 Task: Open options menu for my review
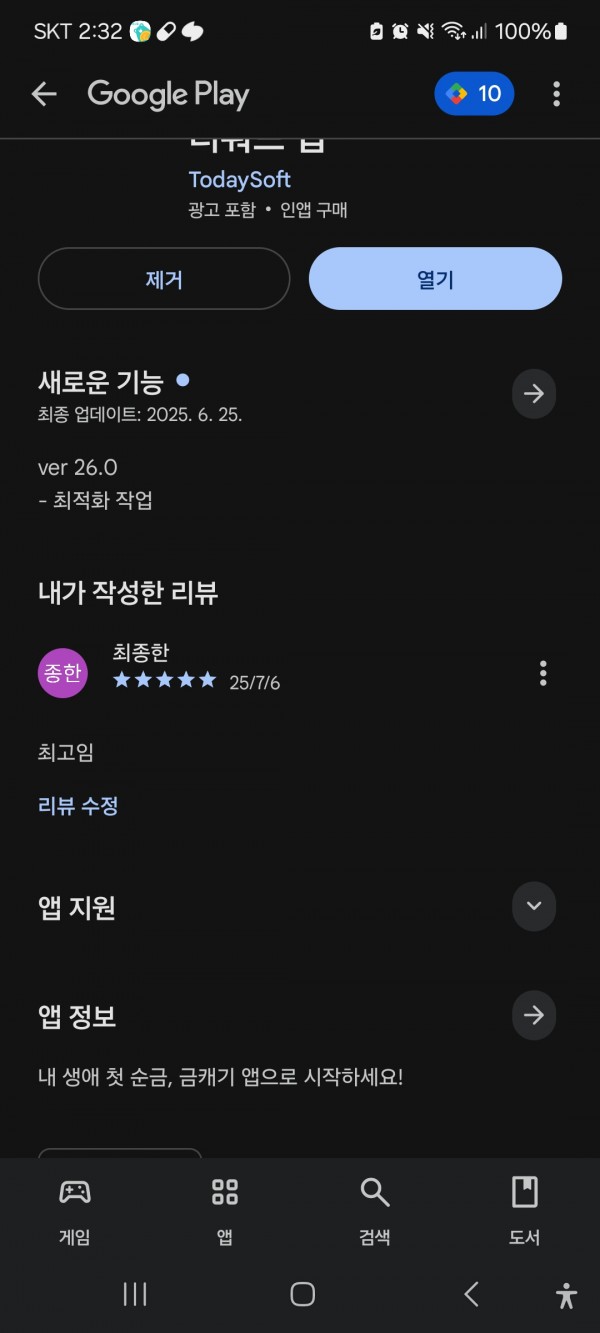point(543,673)
